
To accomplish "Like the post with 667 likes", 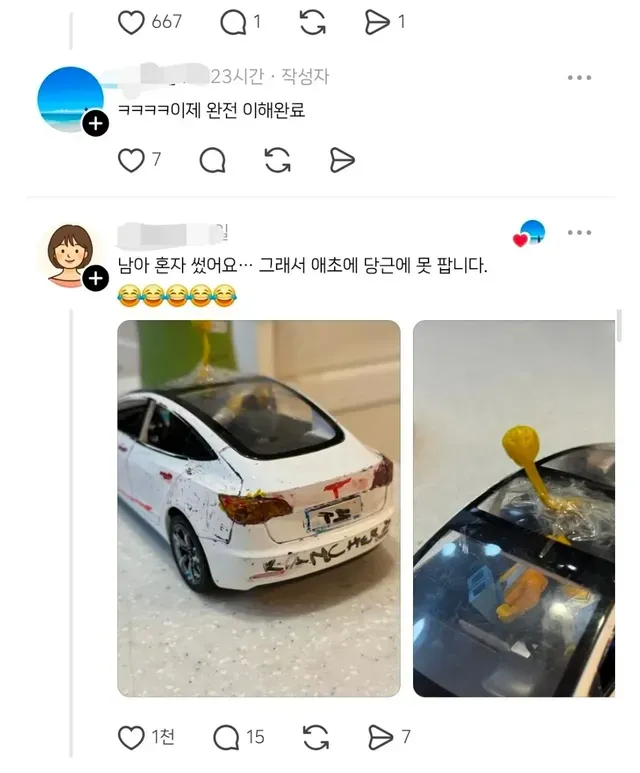I will tap(132, 22).
